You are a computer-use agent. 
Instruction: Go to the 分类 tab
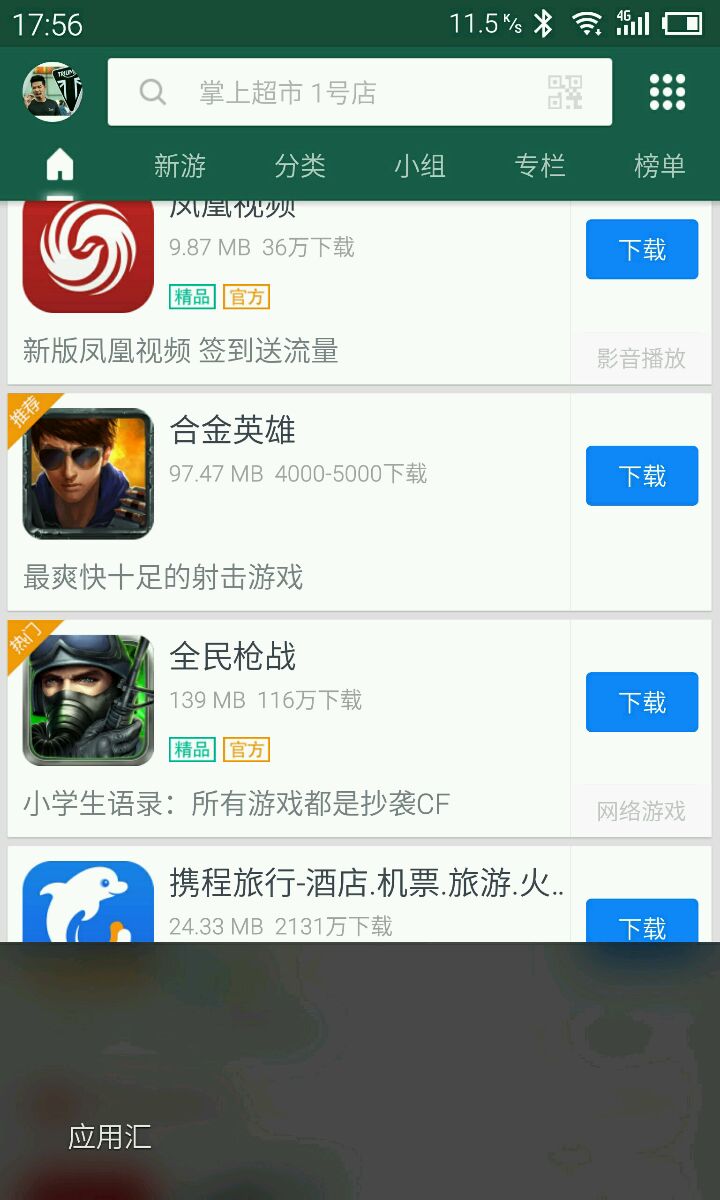coord(300,165)
